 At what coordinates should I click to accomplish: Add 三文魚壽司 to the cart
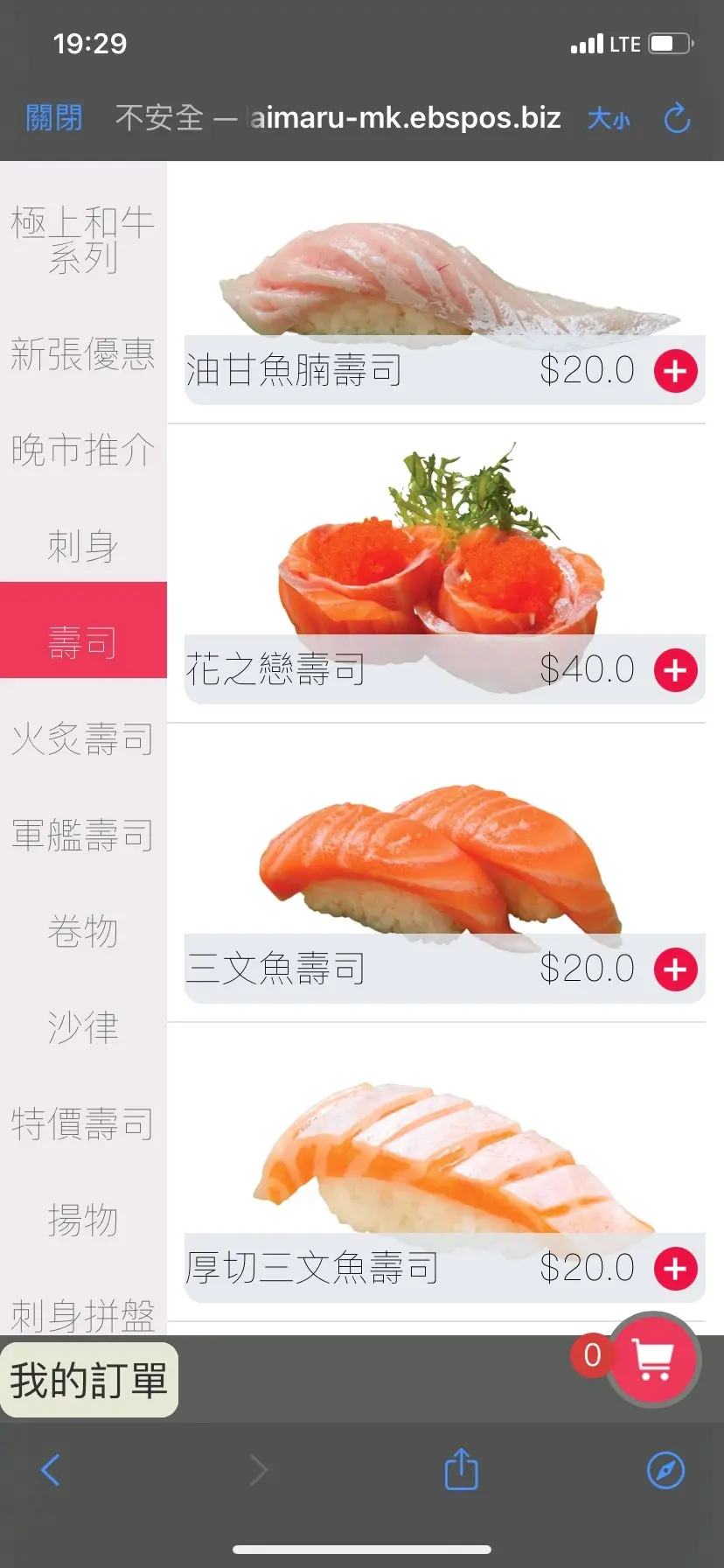coord(675,969)
